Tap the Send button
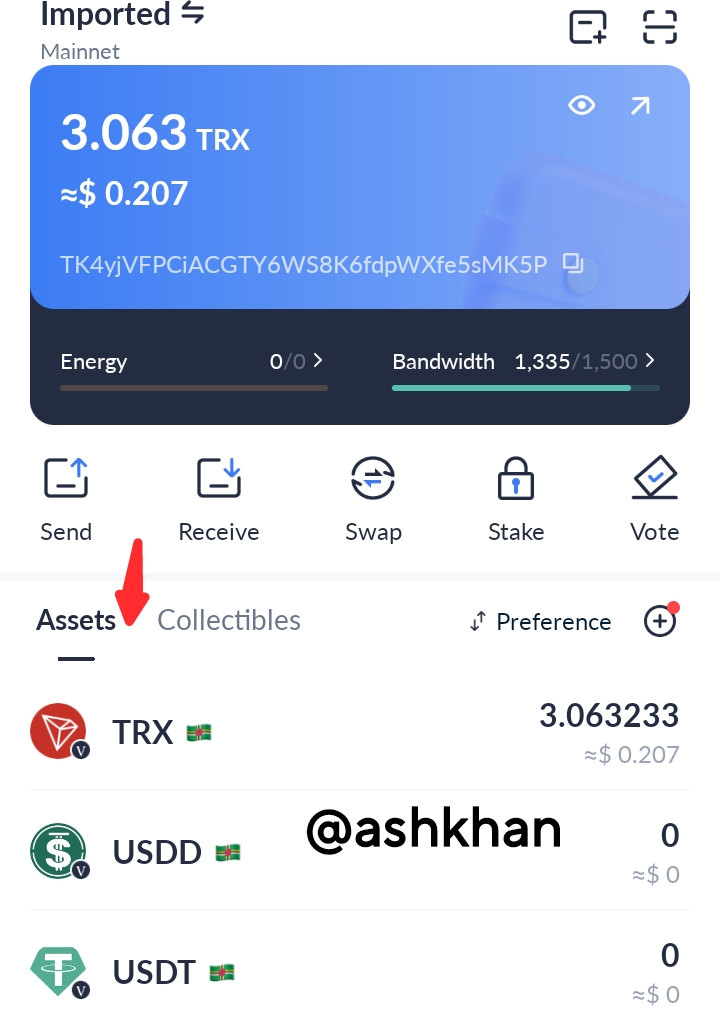Screen dimensions: 720x1013 66,499
